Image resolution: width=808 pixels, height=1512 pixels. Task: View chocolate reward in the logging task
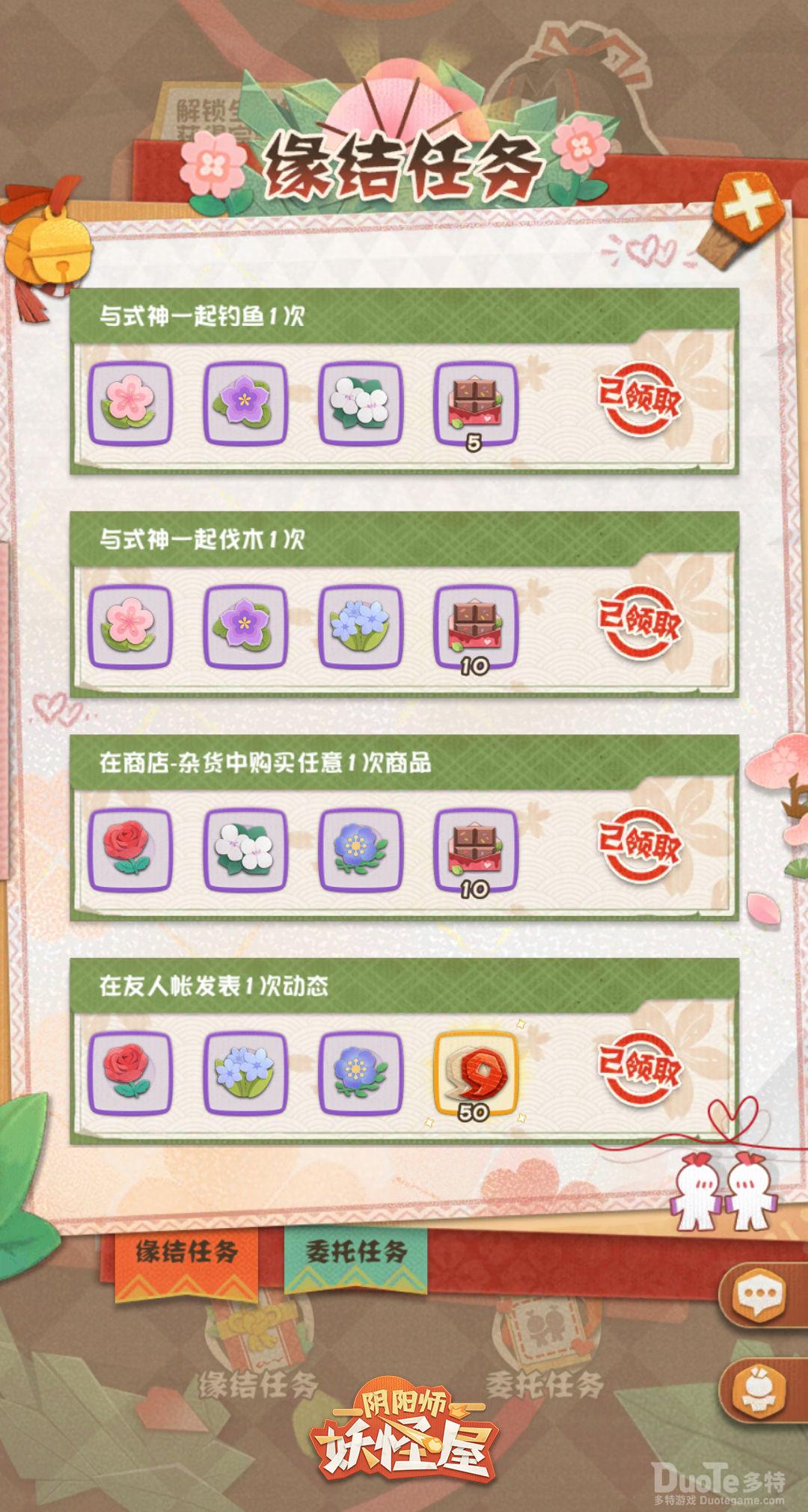click(475, 627)
